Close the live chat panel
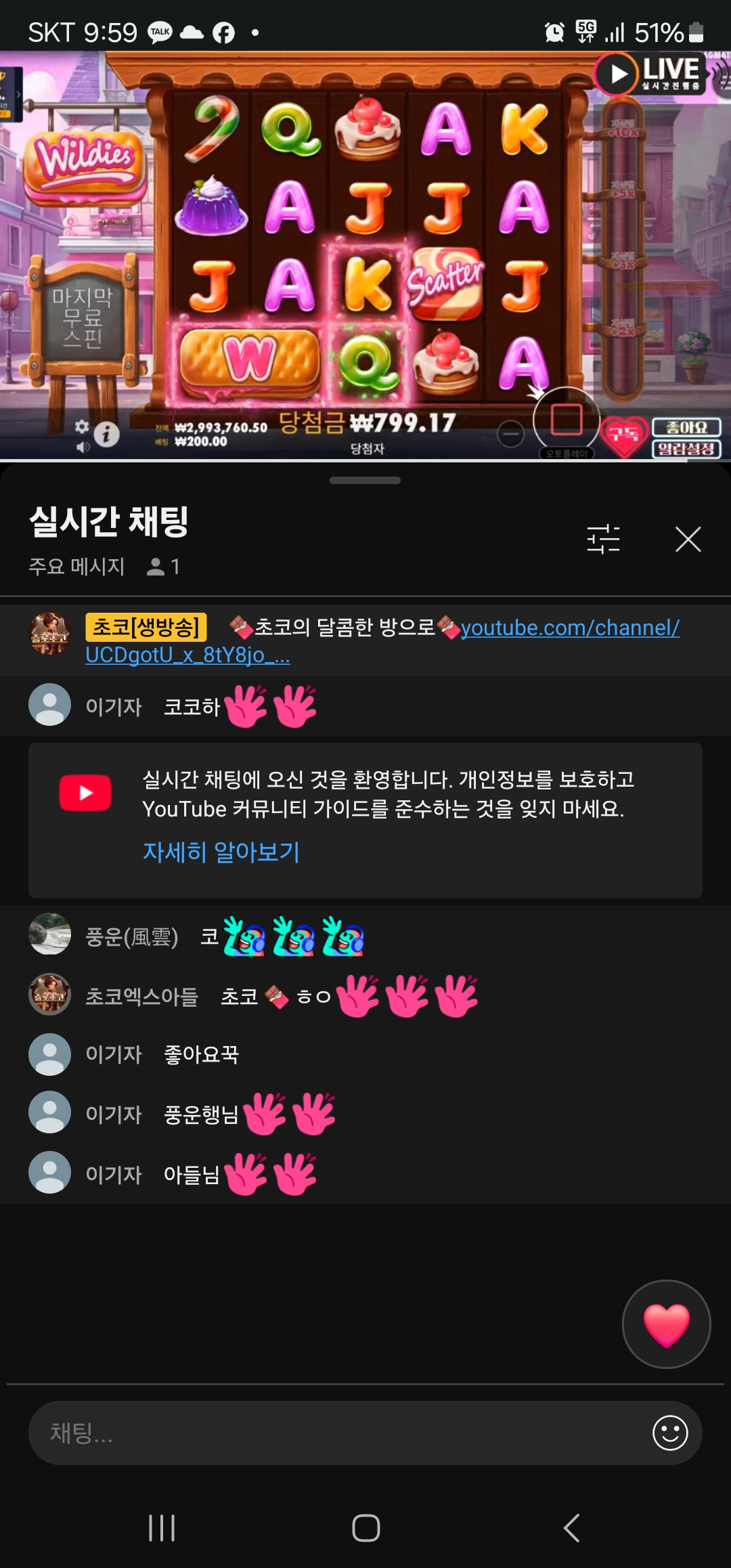This screenshot has width=731, height=1568. point(688,540)
